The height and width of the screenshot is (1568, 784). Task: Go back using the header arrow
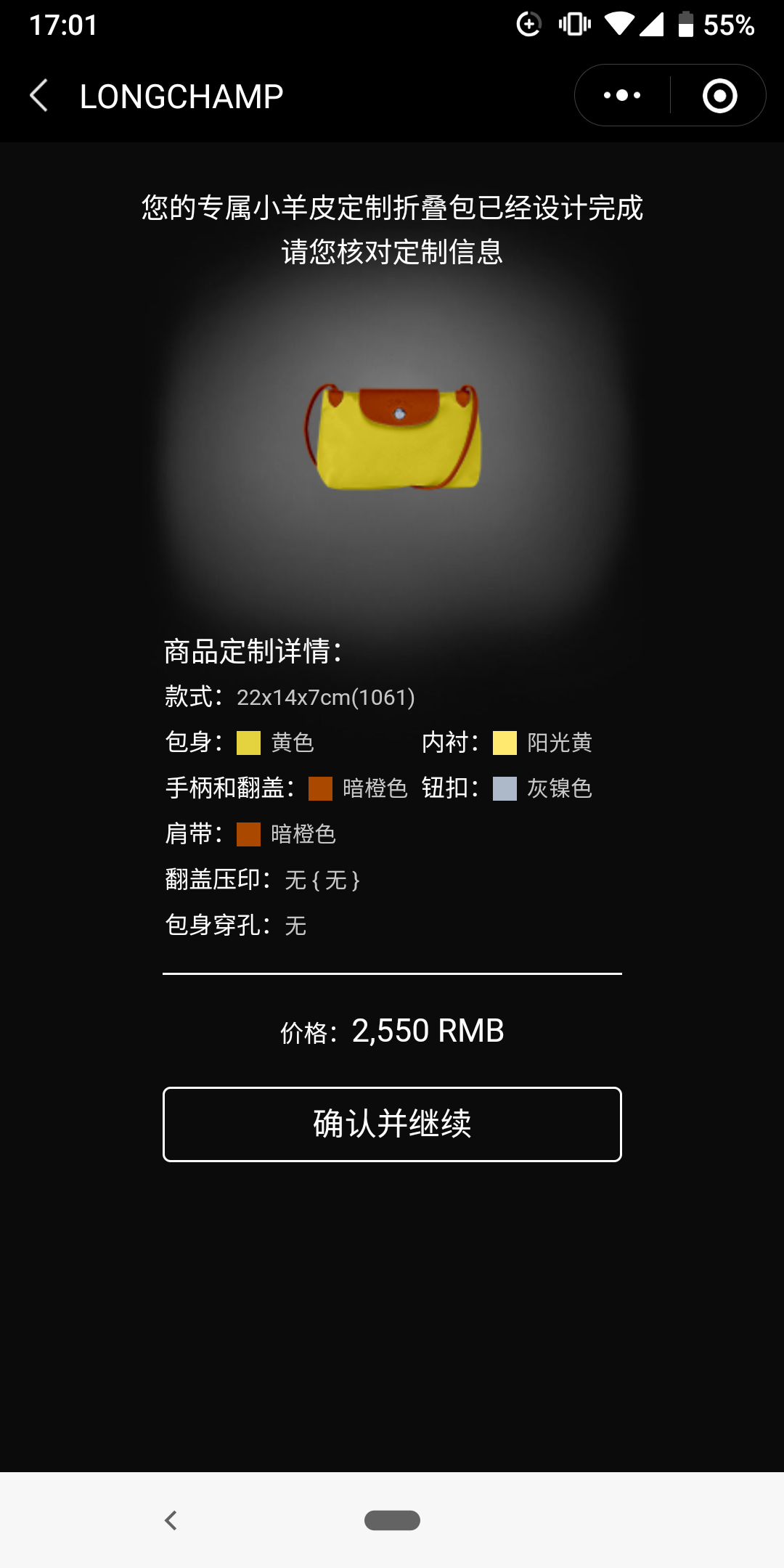coord(39,96)
